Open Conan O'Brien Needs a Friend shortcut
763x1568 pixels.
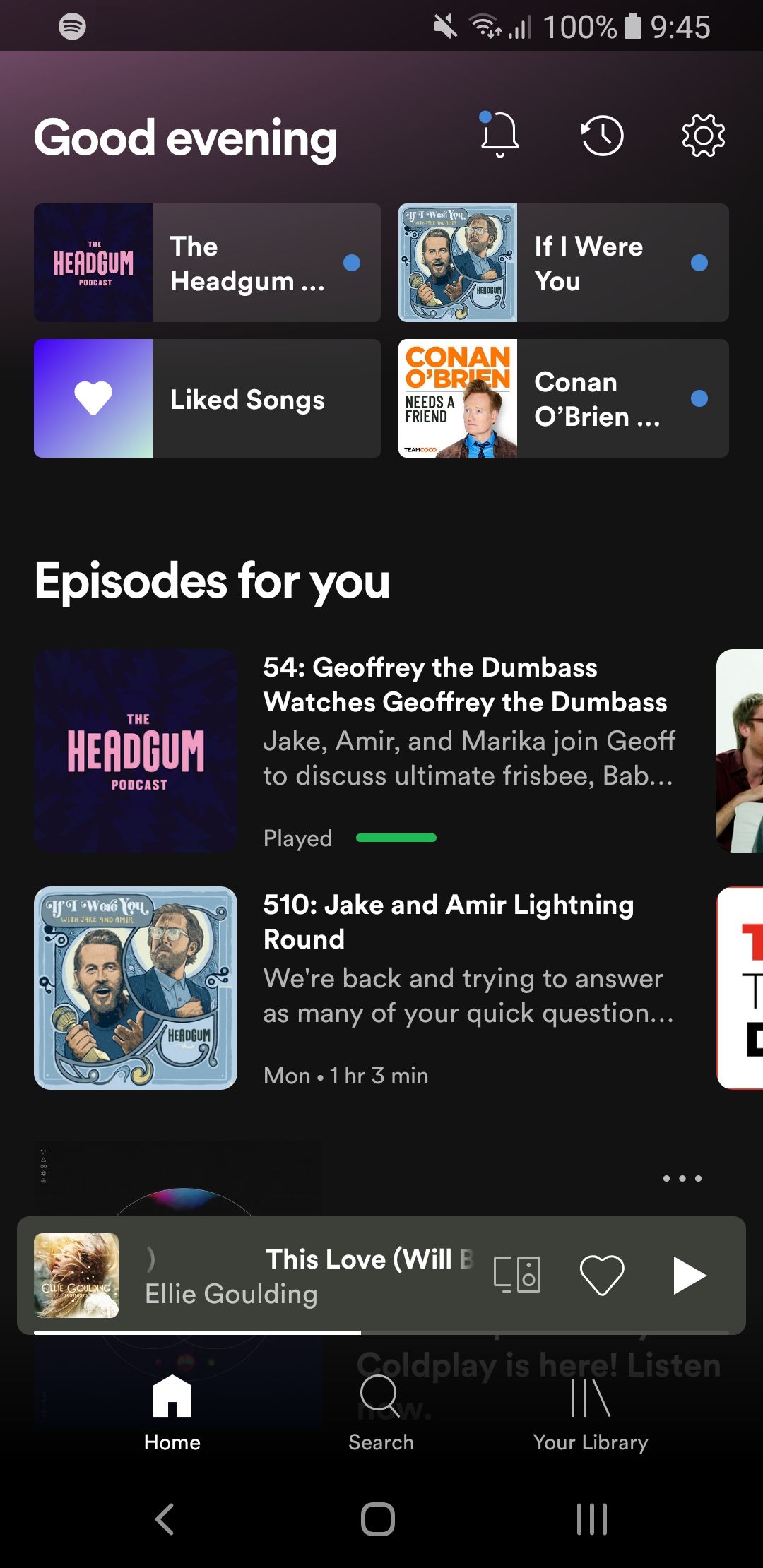tap(563, 398)
